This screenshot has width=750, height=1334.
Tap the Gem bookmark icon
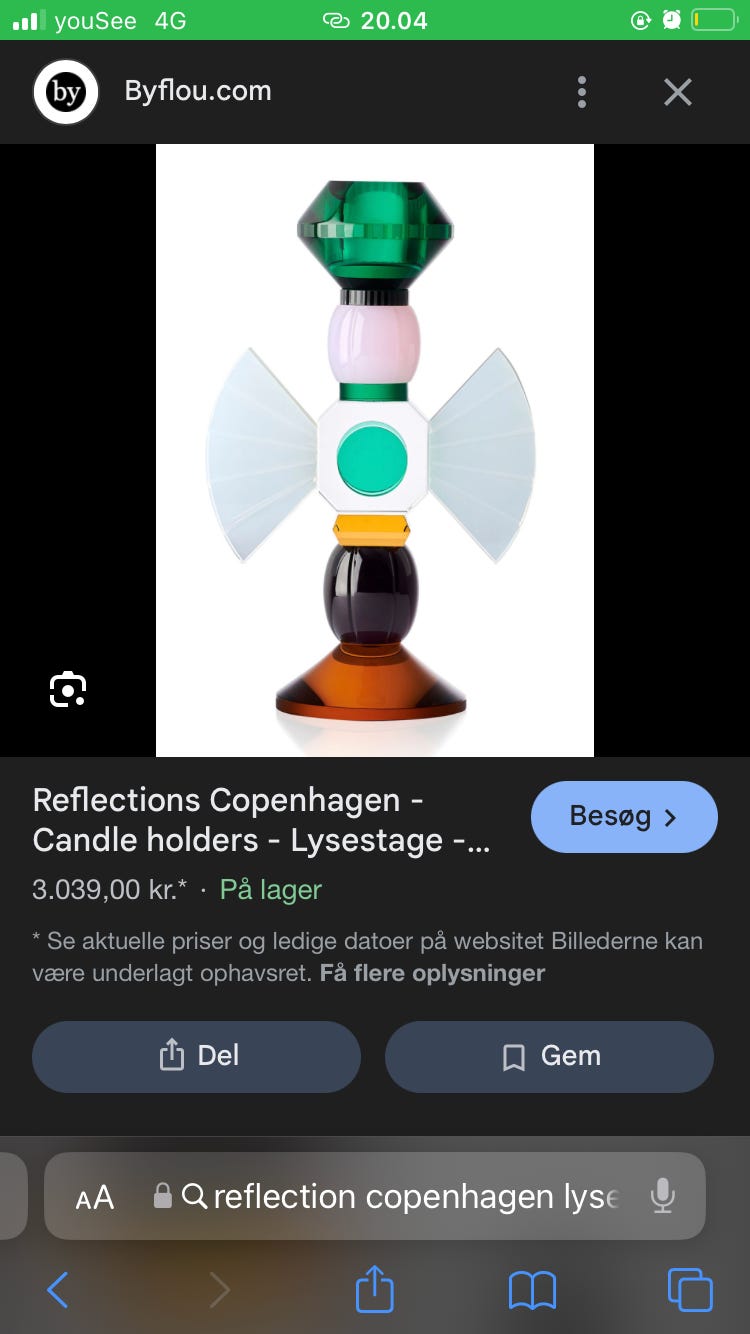513,1056
